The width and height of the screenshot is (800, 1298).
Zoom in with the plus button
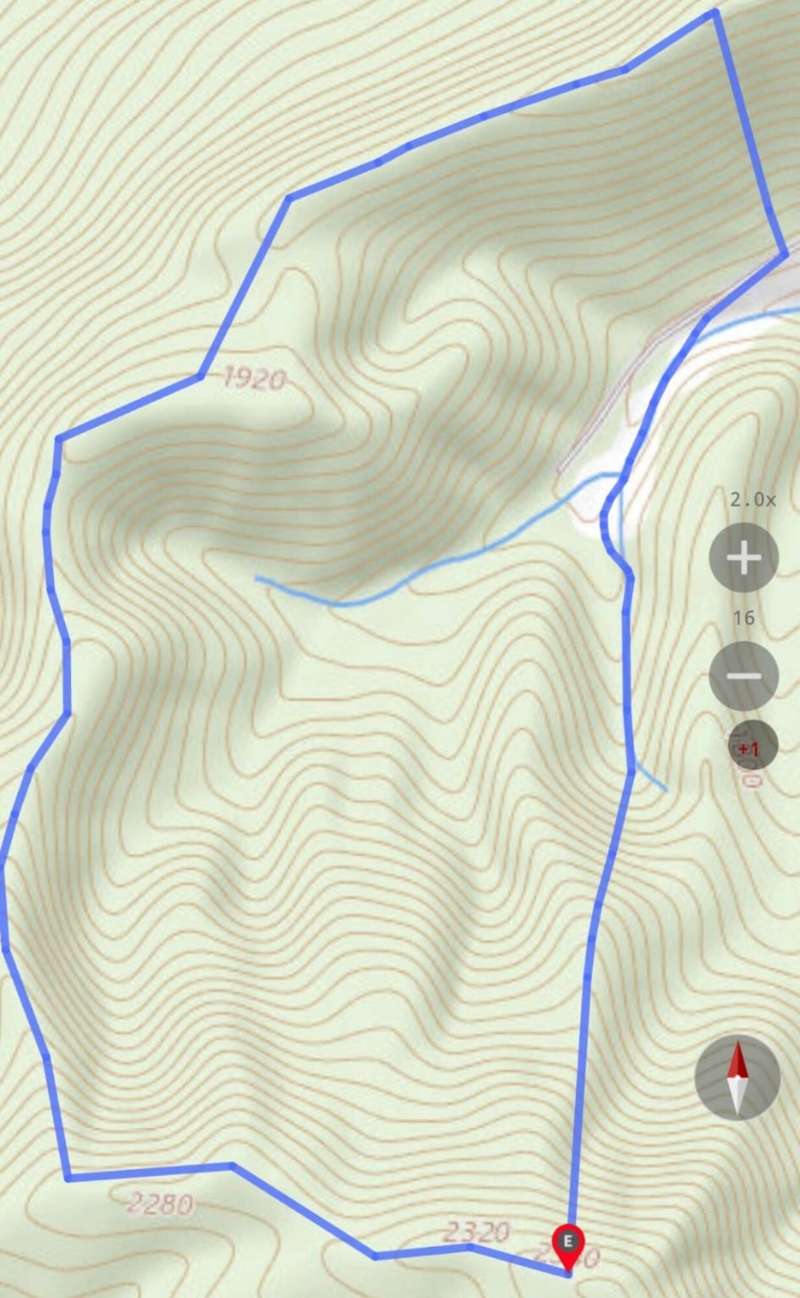(x=743, y=558)
